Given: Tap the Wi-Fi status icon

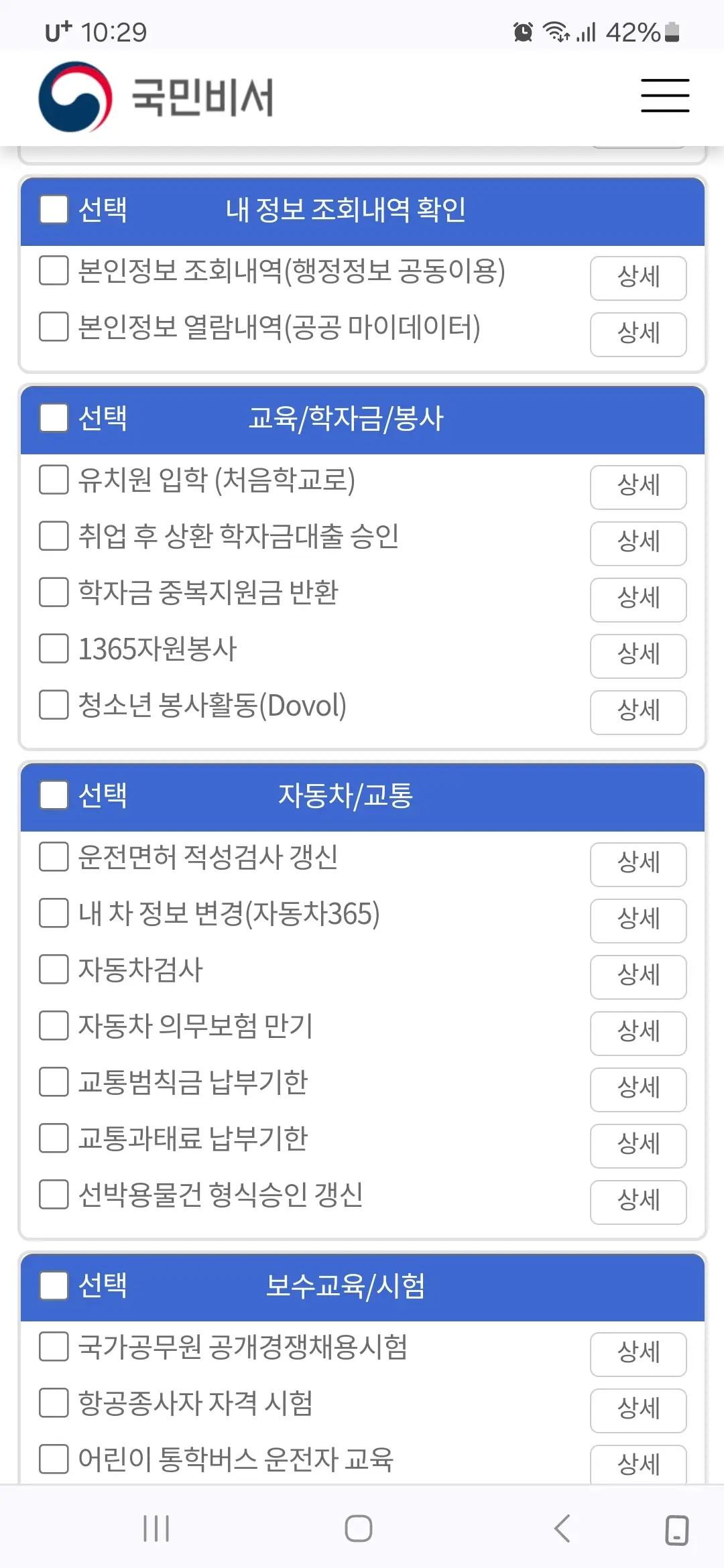Looking at the screenshot, I should [x=557, y=31].
